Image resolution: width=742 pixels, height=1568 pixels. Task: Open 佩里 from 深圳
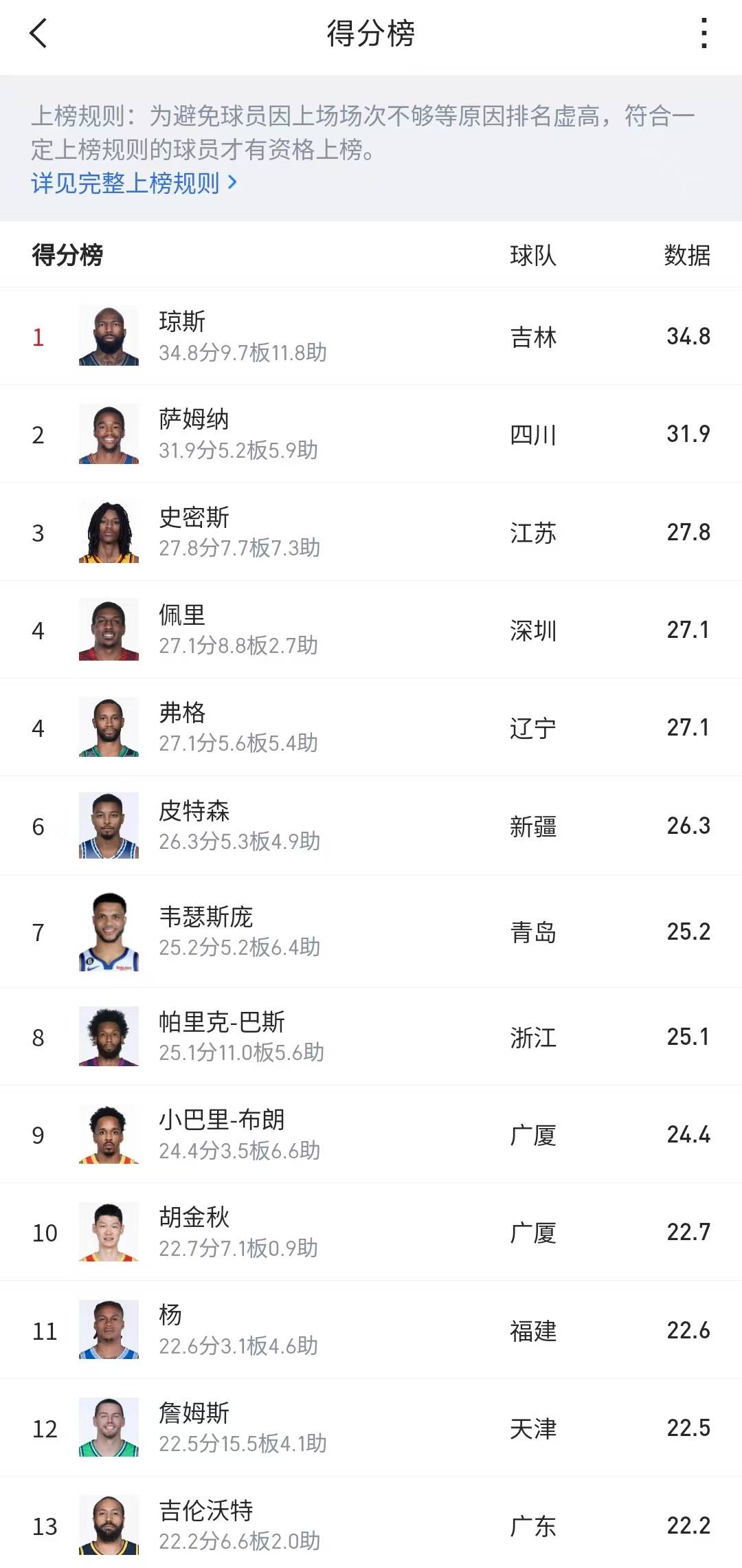pyautogui.click(x=371, y=630)
